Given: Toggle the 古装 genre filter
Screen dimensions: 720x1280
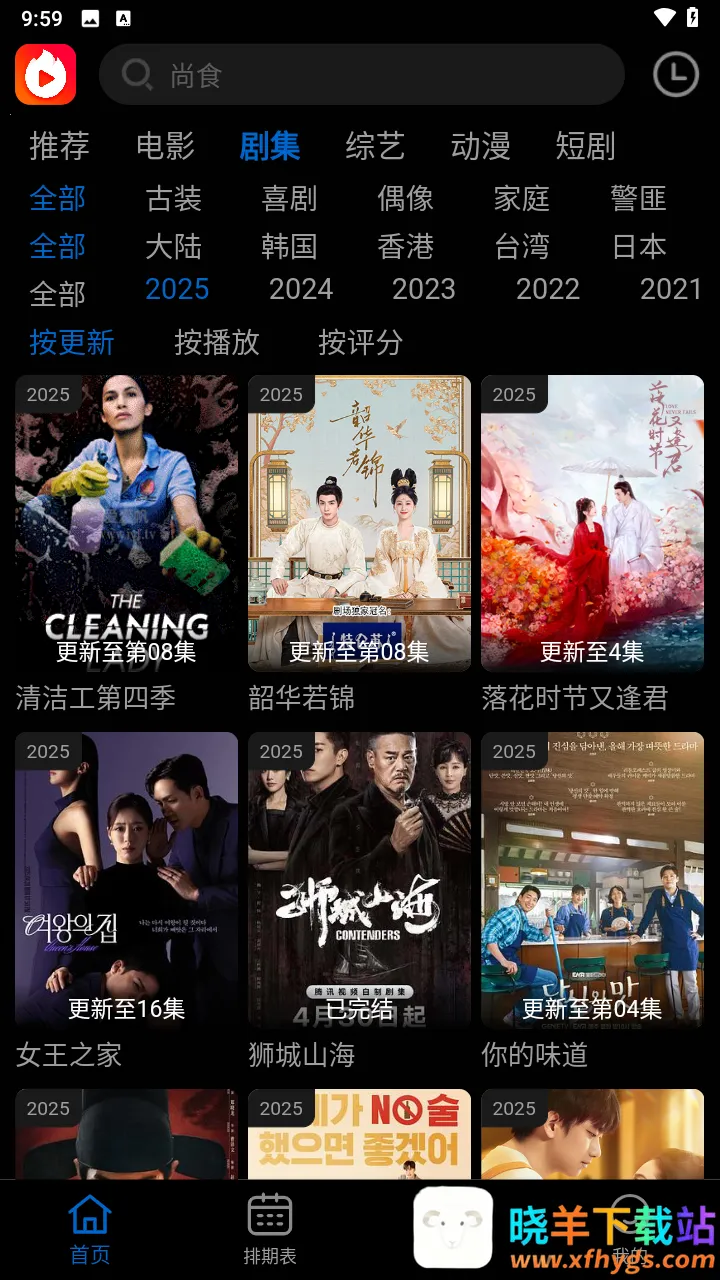Looking at the screenshot, I should pos(174,198).
